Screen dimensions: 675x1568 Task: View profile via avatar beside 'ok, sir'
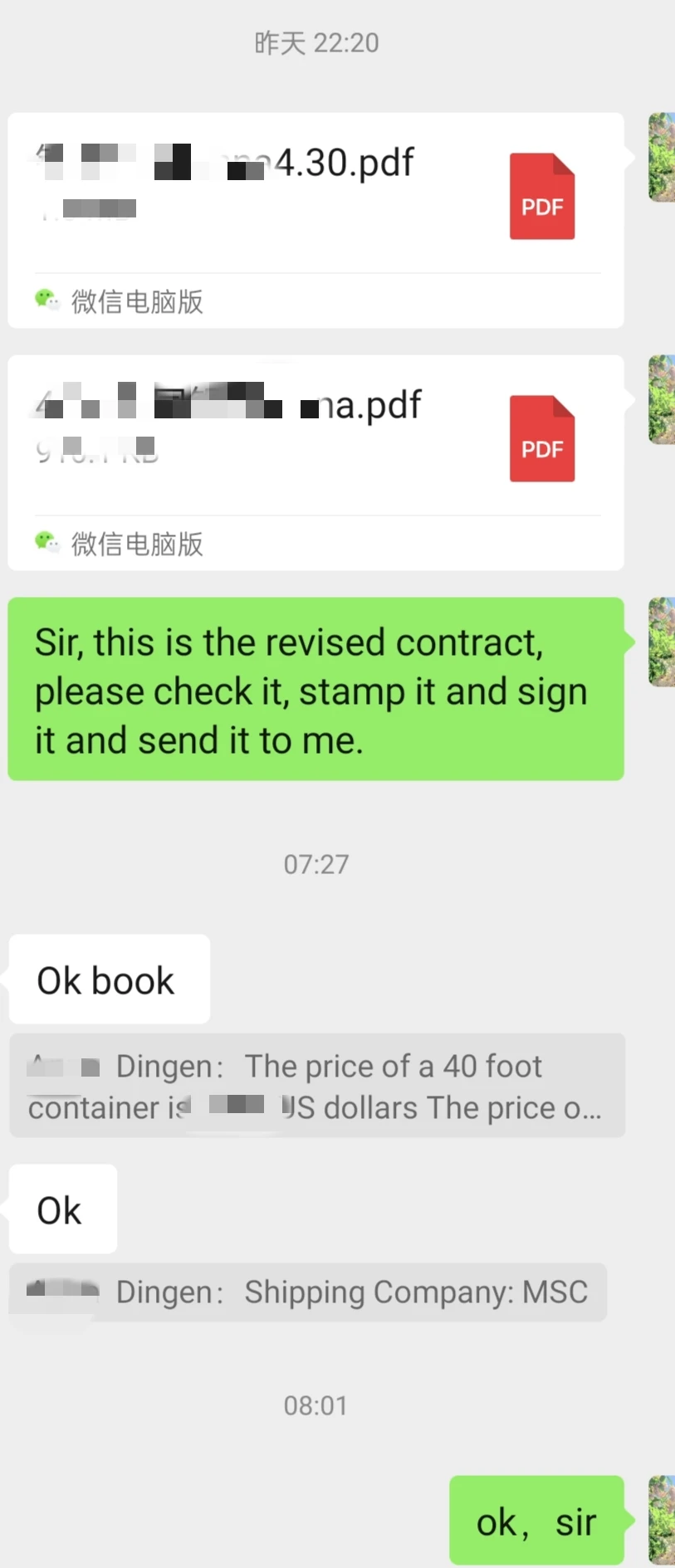click(662, 1519)
